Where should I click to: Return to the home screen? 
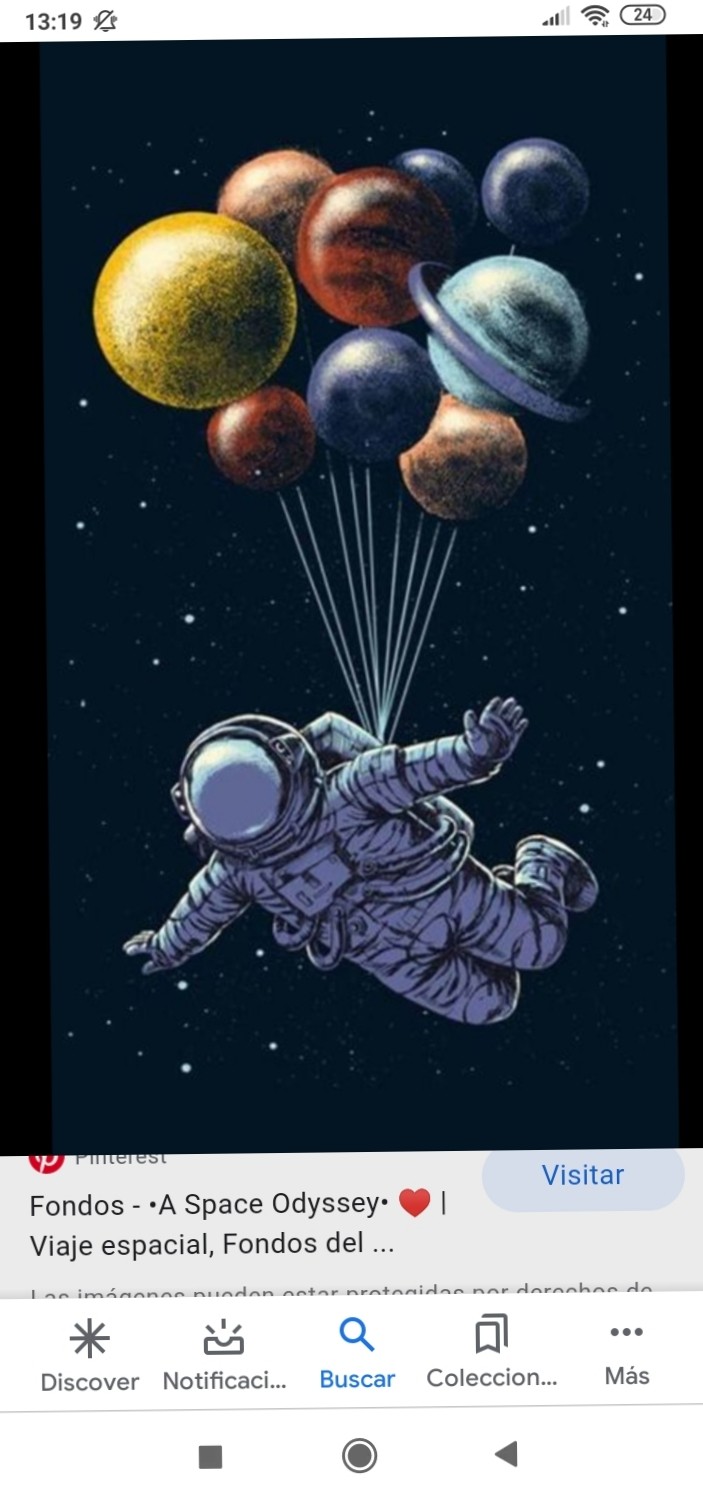359,1456
